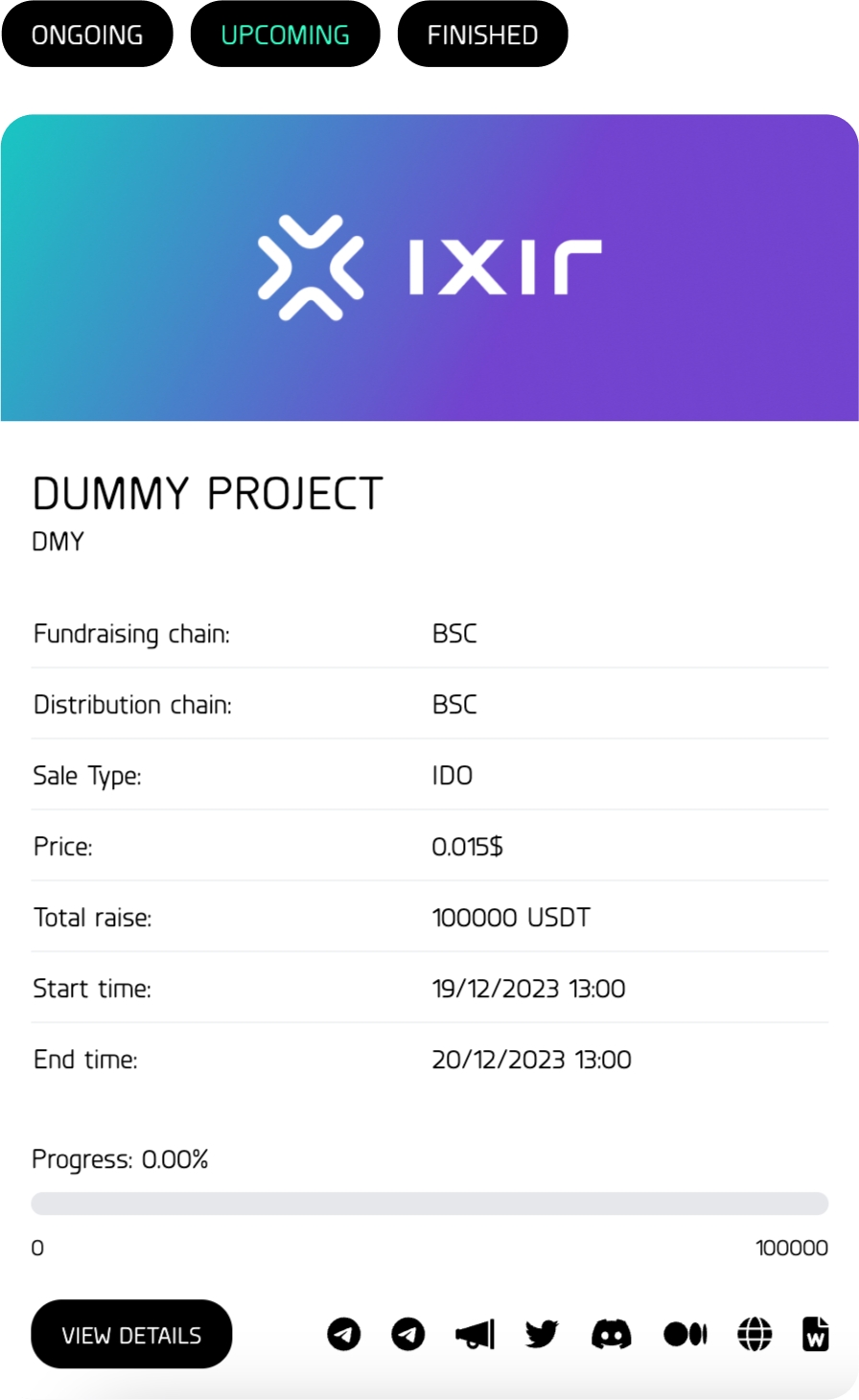The image size is (859, 1400).
Task: Select the UPCOMING tab
Action: point(285,35)
